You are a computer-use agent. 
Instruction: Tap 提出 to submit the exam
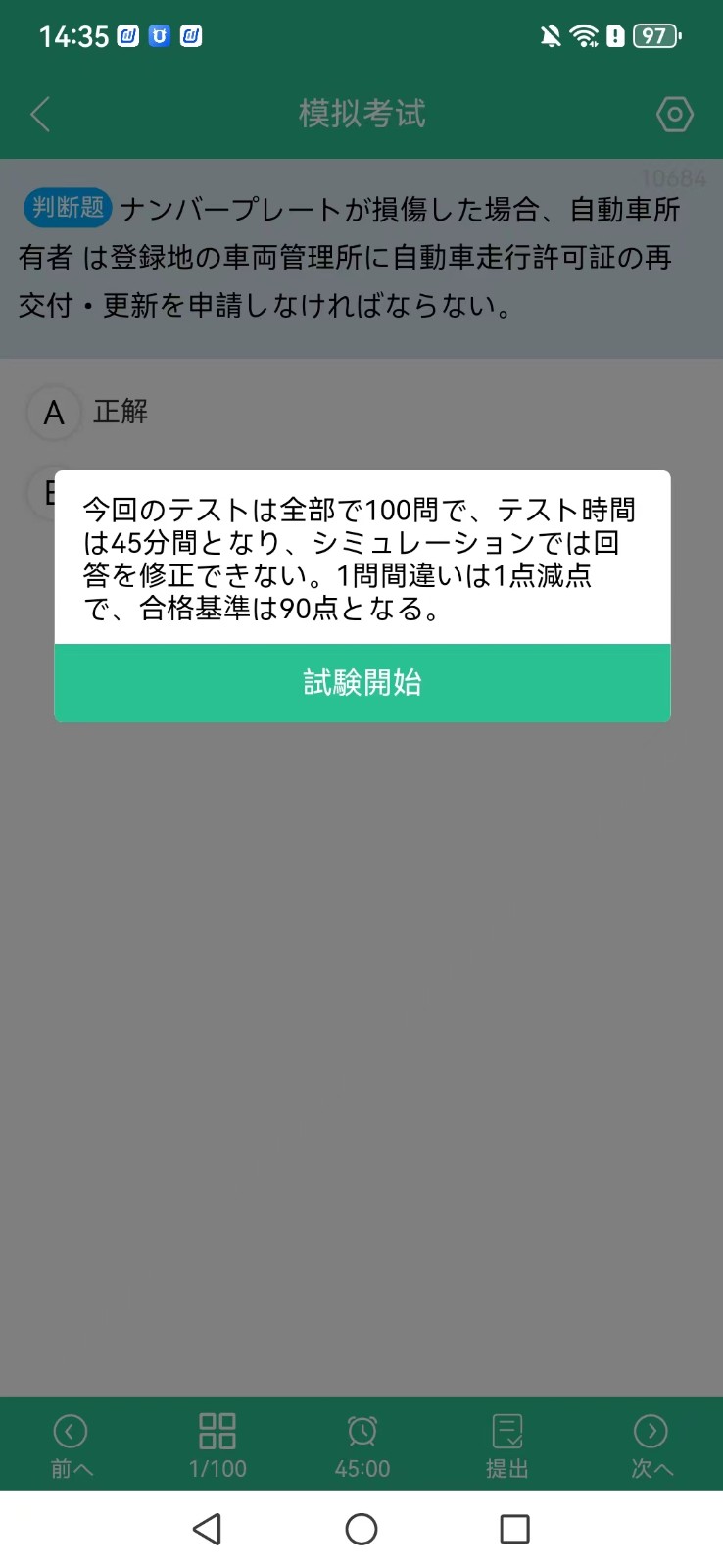click(x=506, y=1467)
